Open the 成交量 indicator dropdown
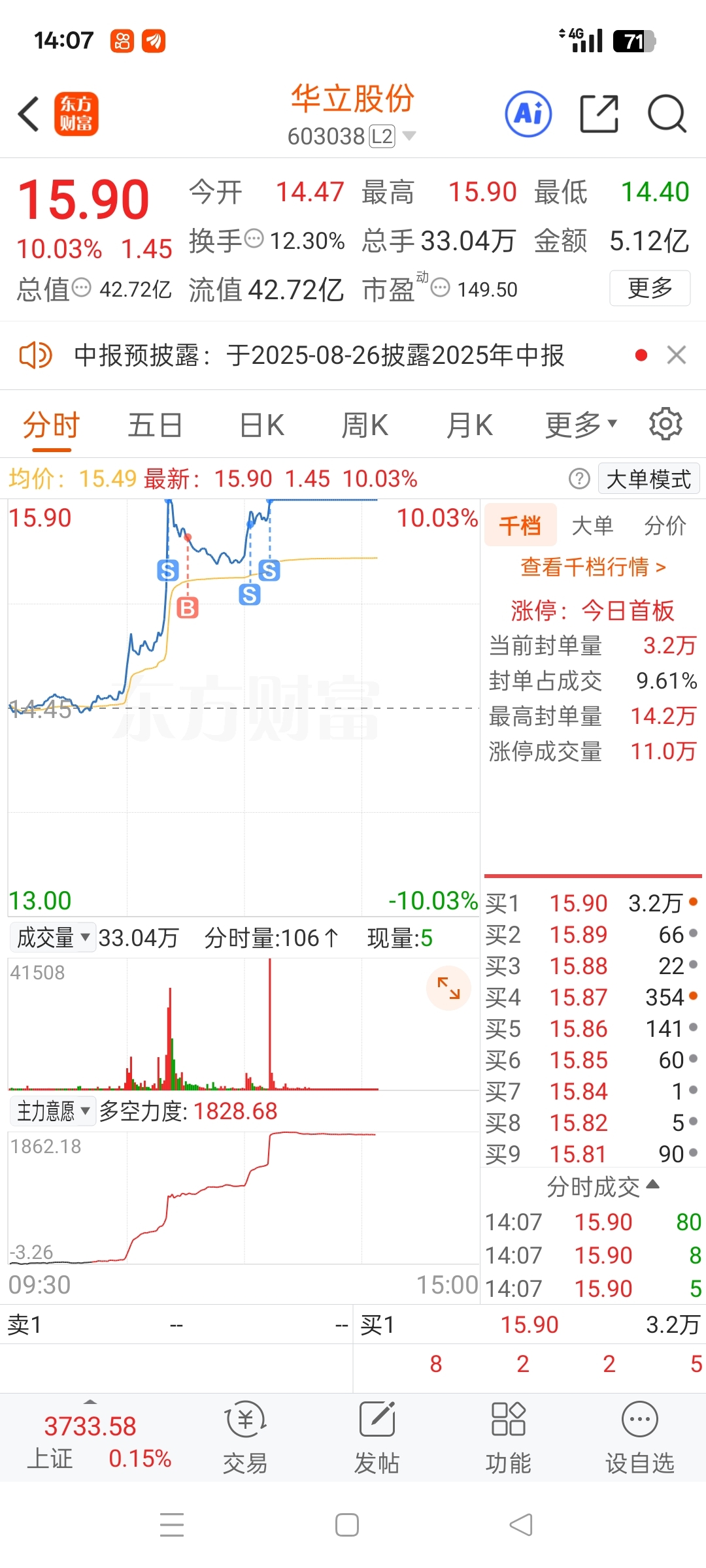This screenshot has height=1568, width=706. pyautogui.click(x=53, y=938)
